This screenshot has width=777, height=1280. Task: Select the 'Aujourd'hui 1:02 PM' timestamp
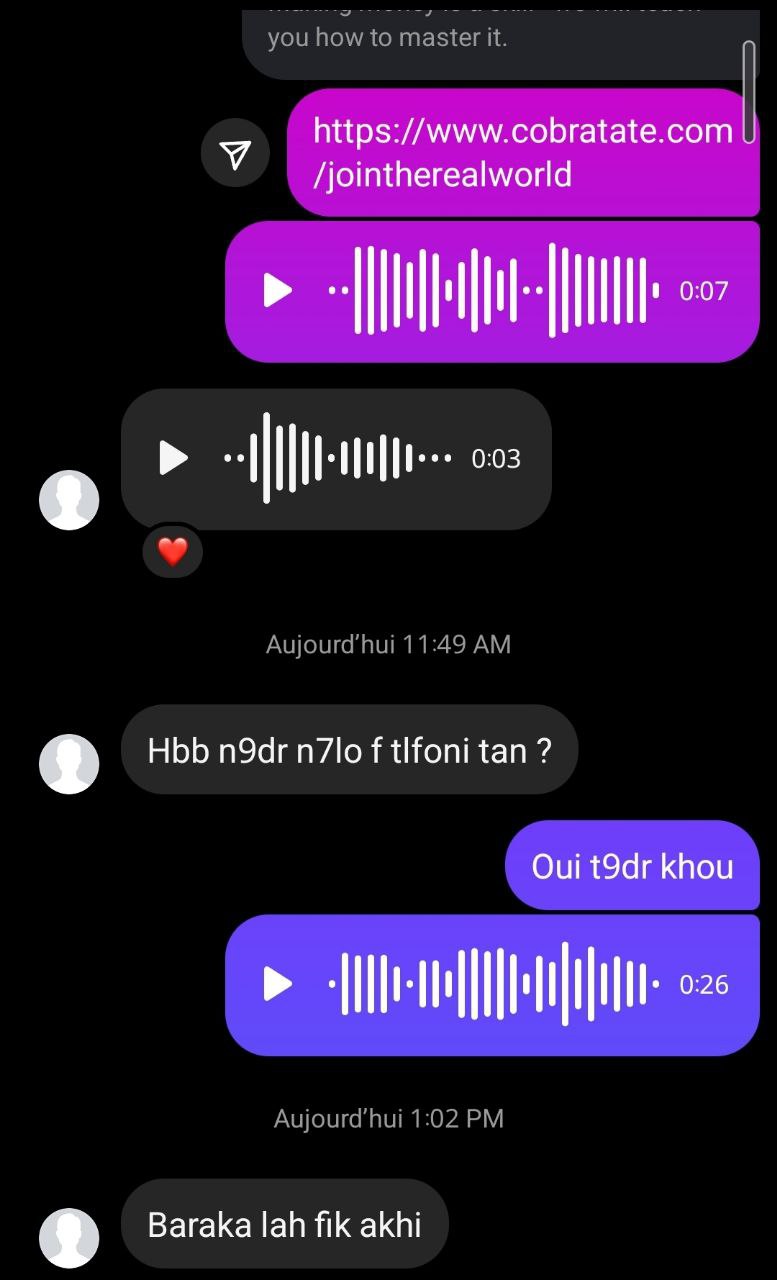tap(388, 1118)
